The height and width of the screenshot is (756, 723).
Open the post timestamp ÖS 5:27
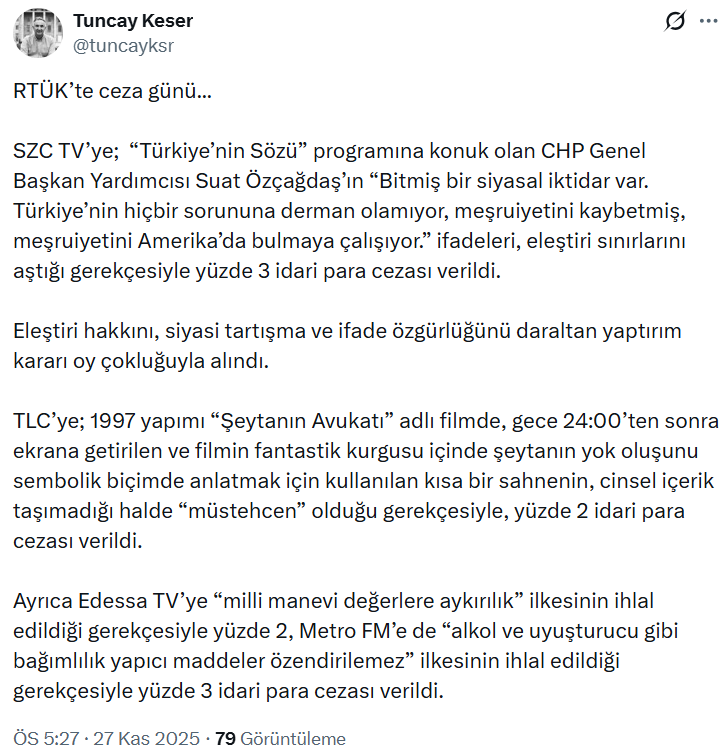(x=48, y=739)
